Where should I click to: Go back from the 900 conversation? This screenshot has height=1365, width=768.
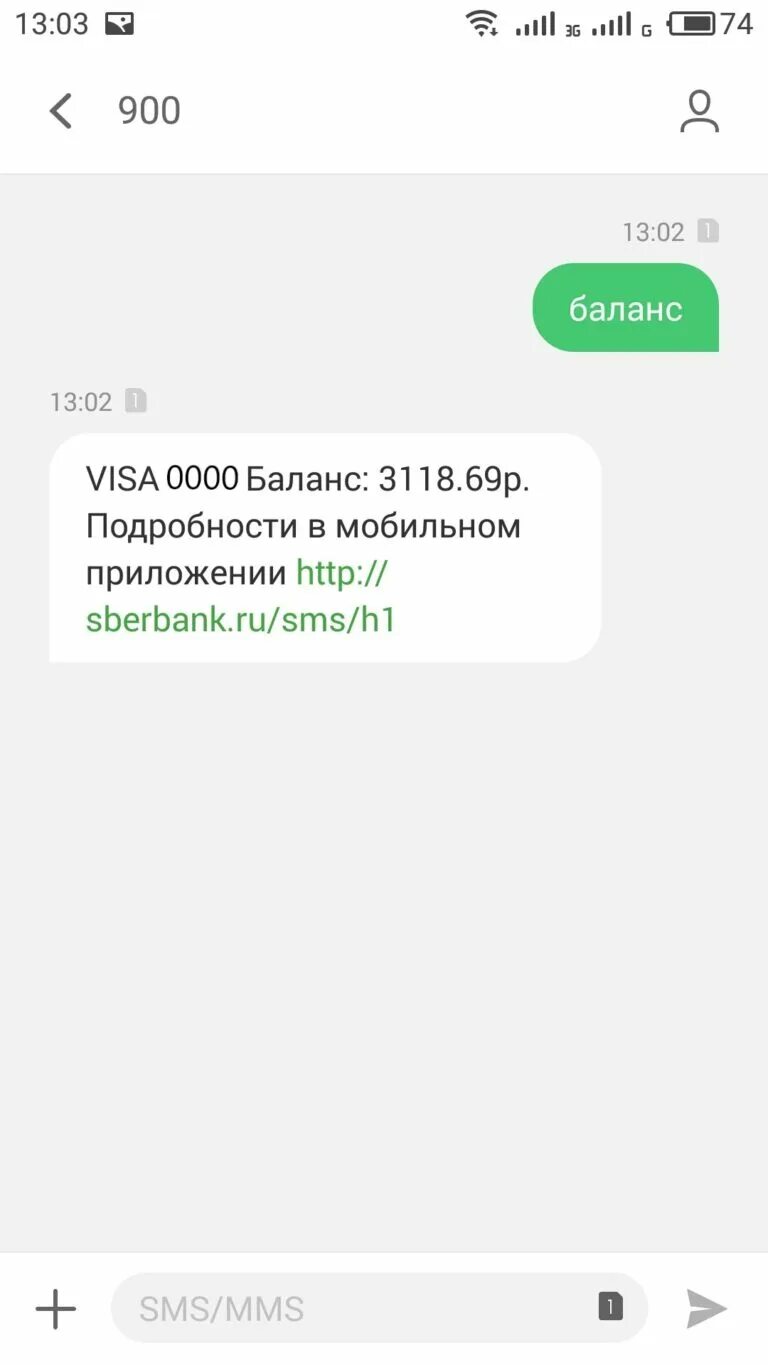tap(61, 111)
